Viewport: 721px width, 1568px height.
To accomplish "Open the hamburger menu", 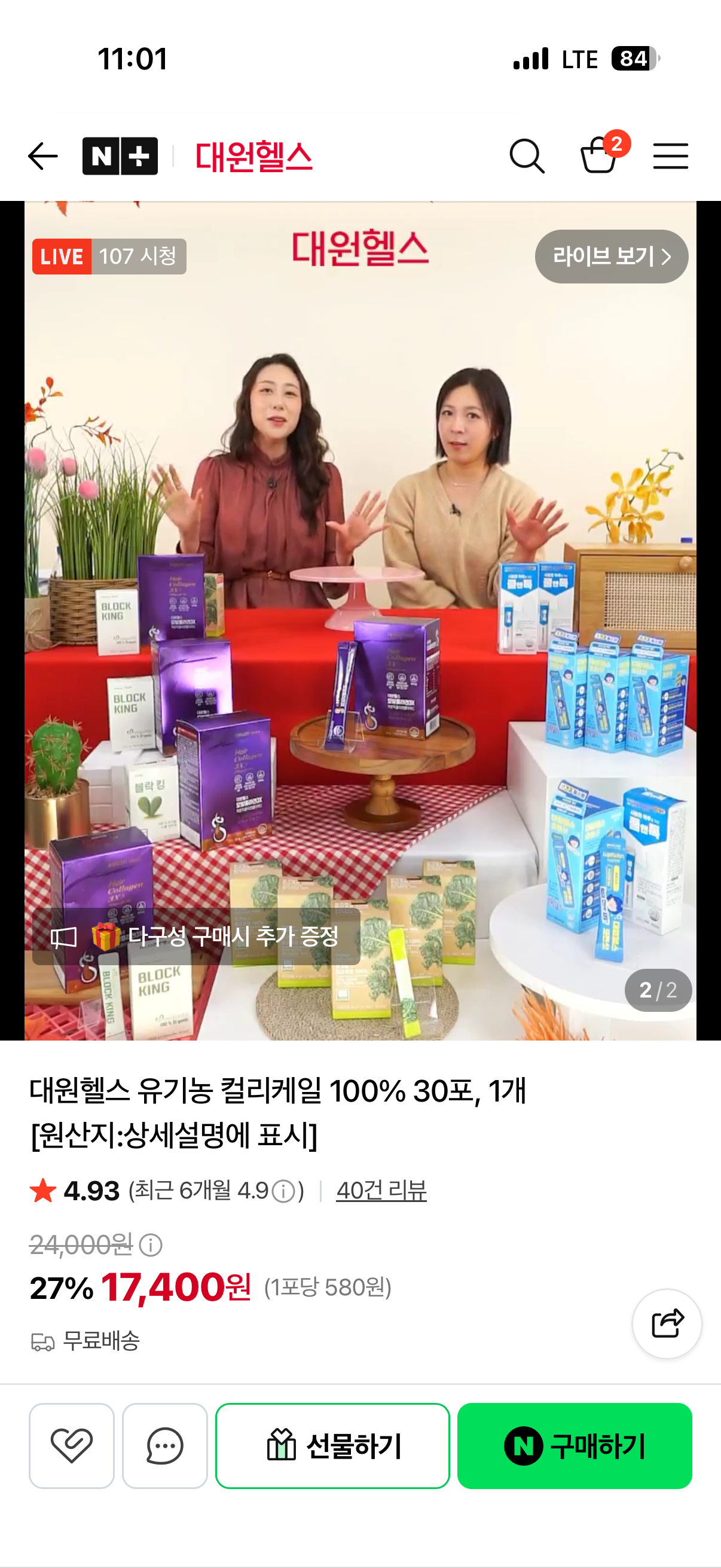I will [x=671, y=157].
